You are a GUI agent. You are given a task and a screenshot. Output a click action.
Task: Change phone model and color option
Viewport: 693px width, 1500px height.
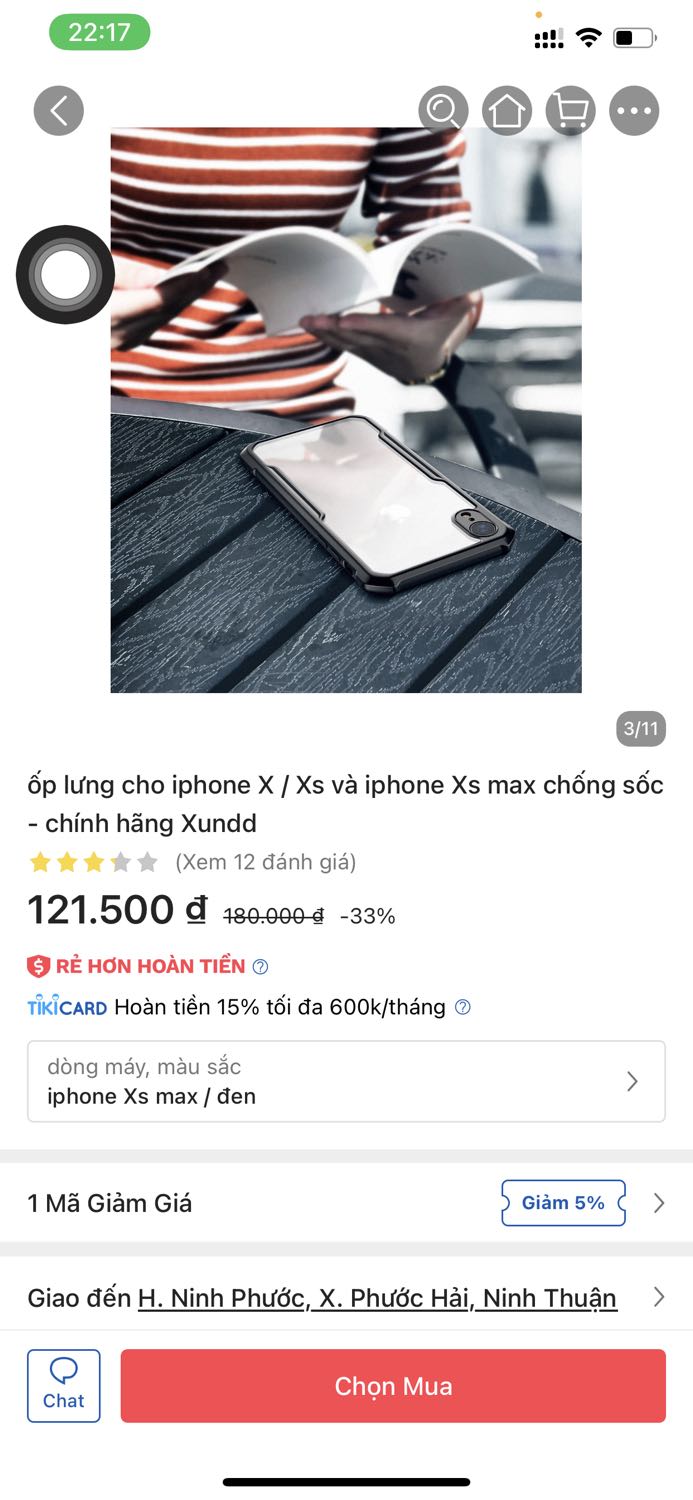pyautogui.click(x=346, y=1082)
